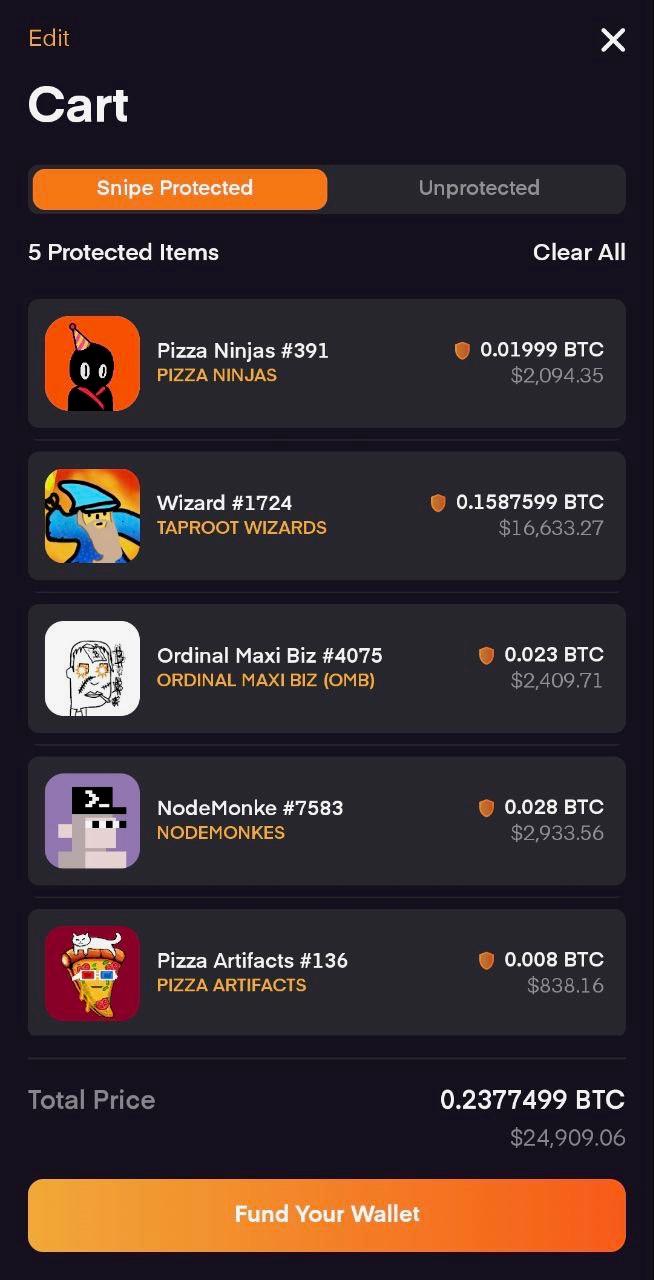View the Wizard #1724 item
This screenshot has height=1280, width=654.
[x=224, y=503]
